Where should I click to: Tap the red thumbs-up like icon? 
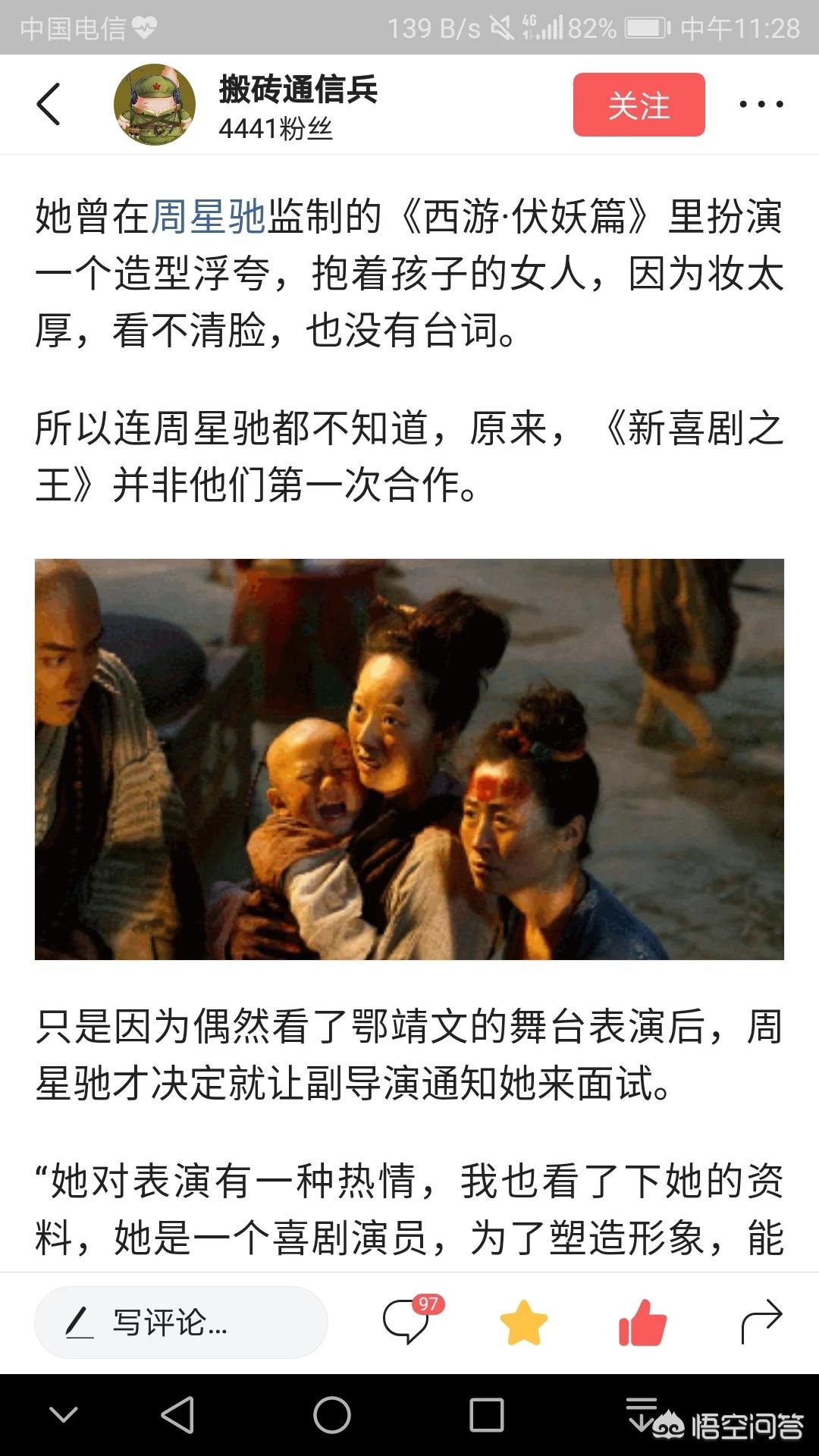642,1322
